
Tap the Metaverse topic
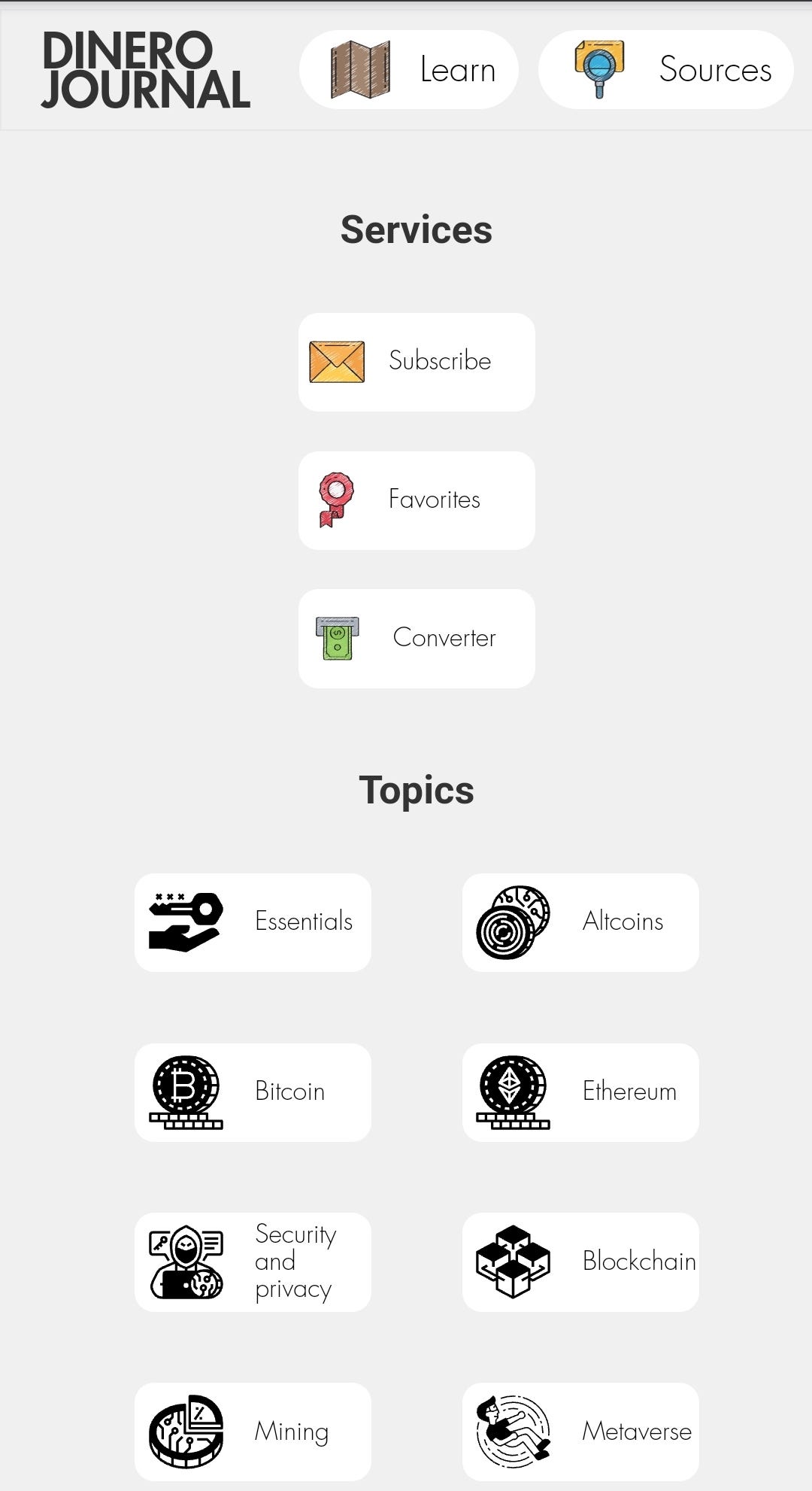(580, 1432)
